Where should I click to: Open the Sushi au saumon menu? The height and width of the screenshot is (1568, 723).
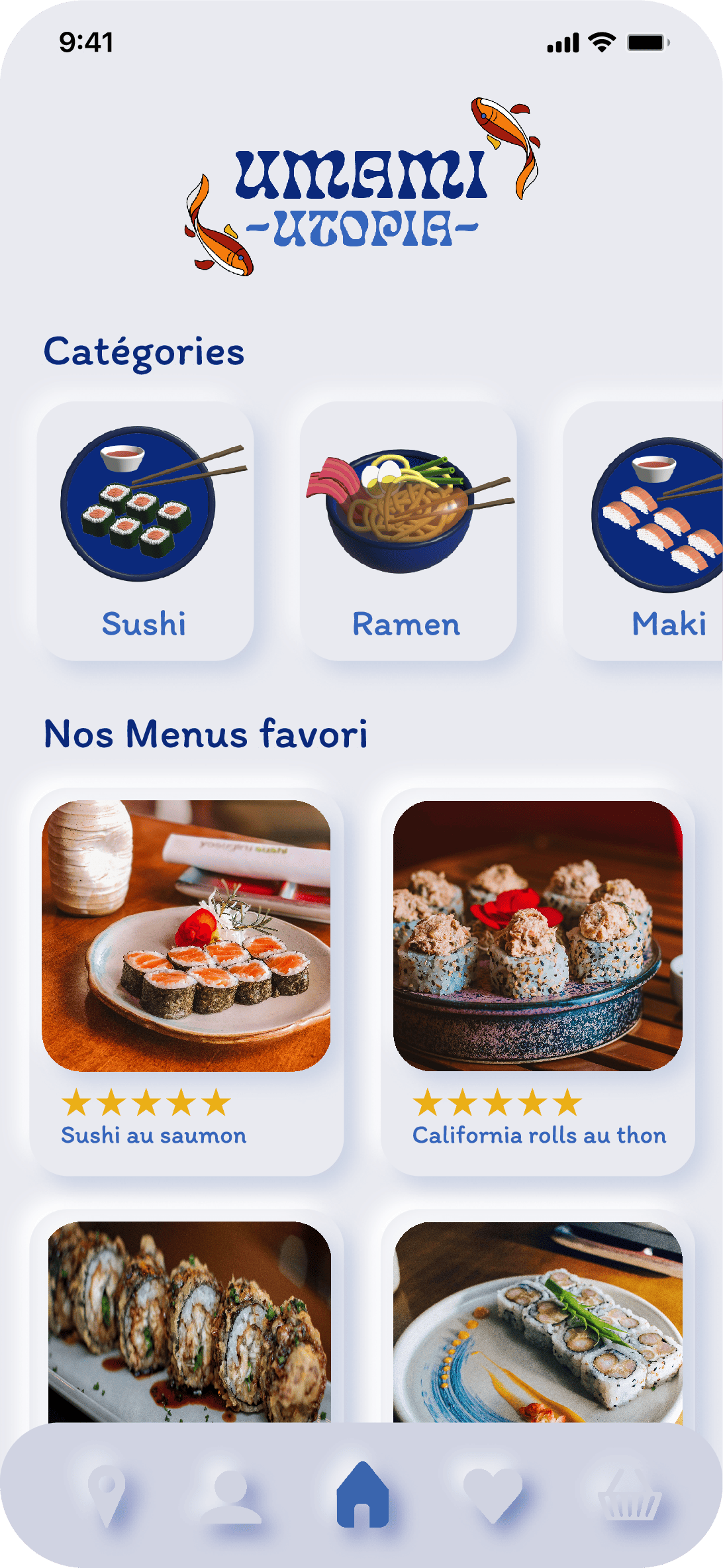coord(186,980)
